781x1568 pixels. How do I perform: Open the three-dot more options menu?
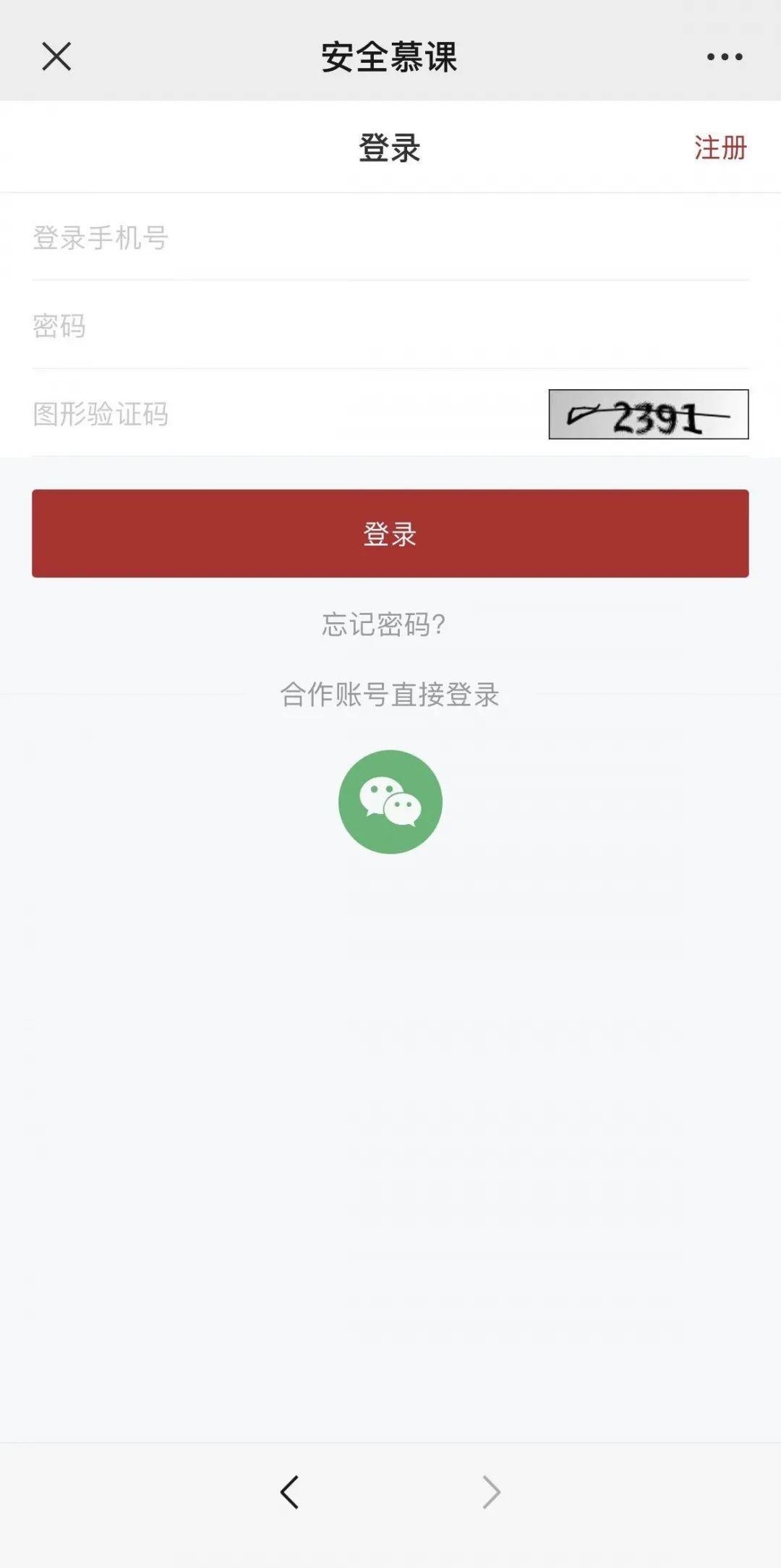point(725,56)
